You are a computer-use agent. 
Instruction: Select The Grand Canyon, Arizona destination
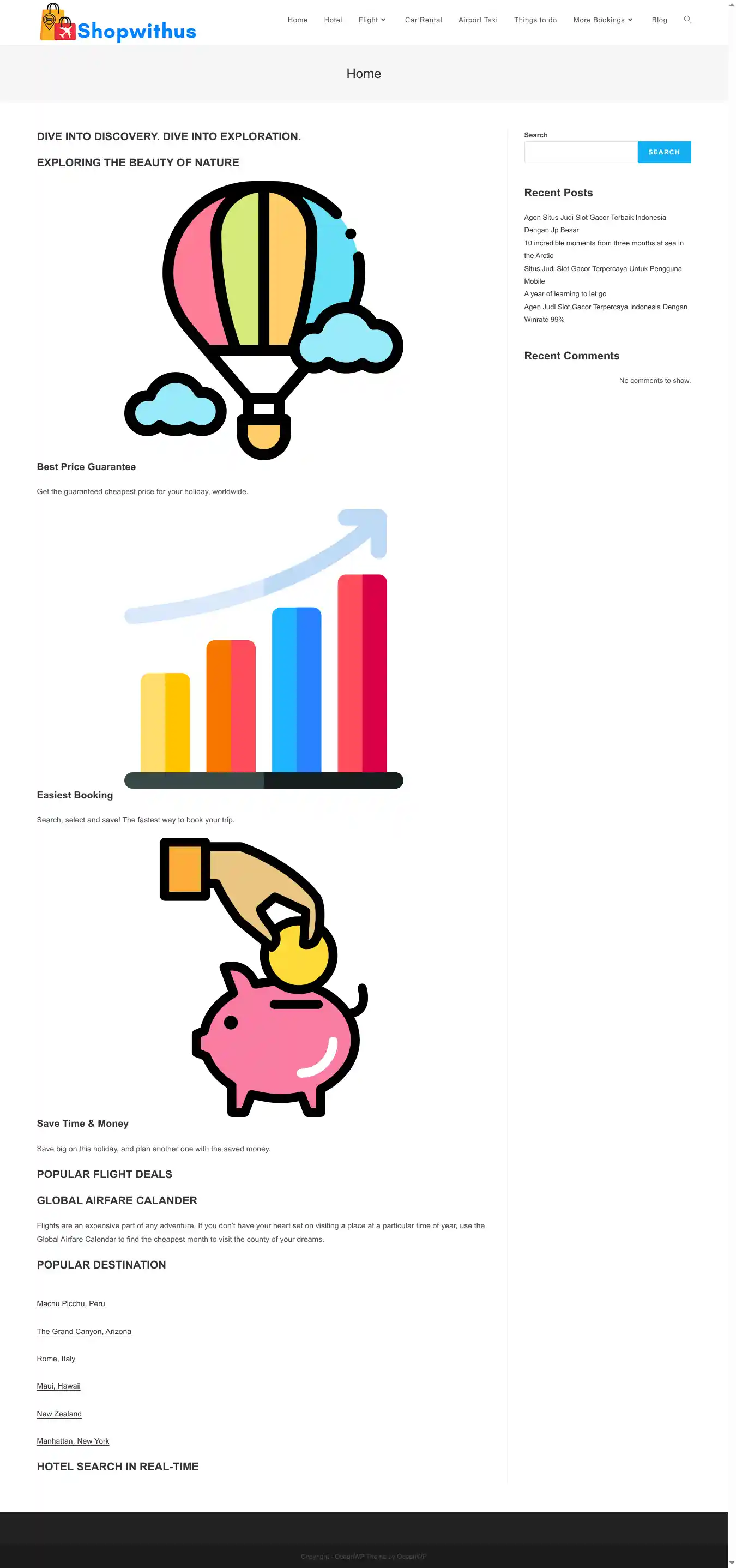click(x=84, y=1331)
